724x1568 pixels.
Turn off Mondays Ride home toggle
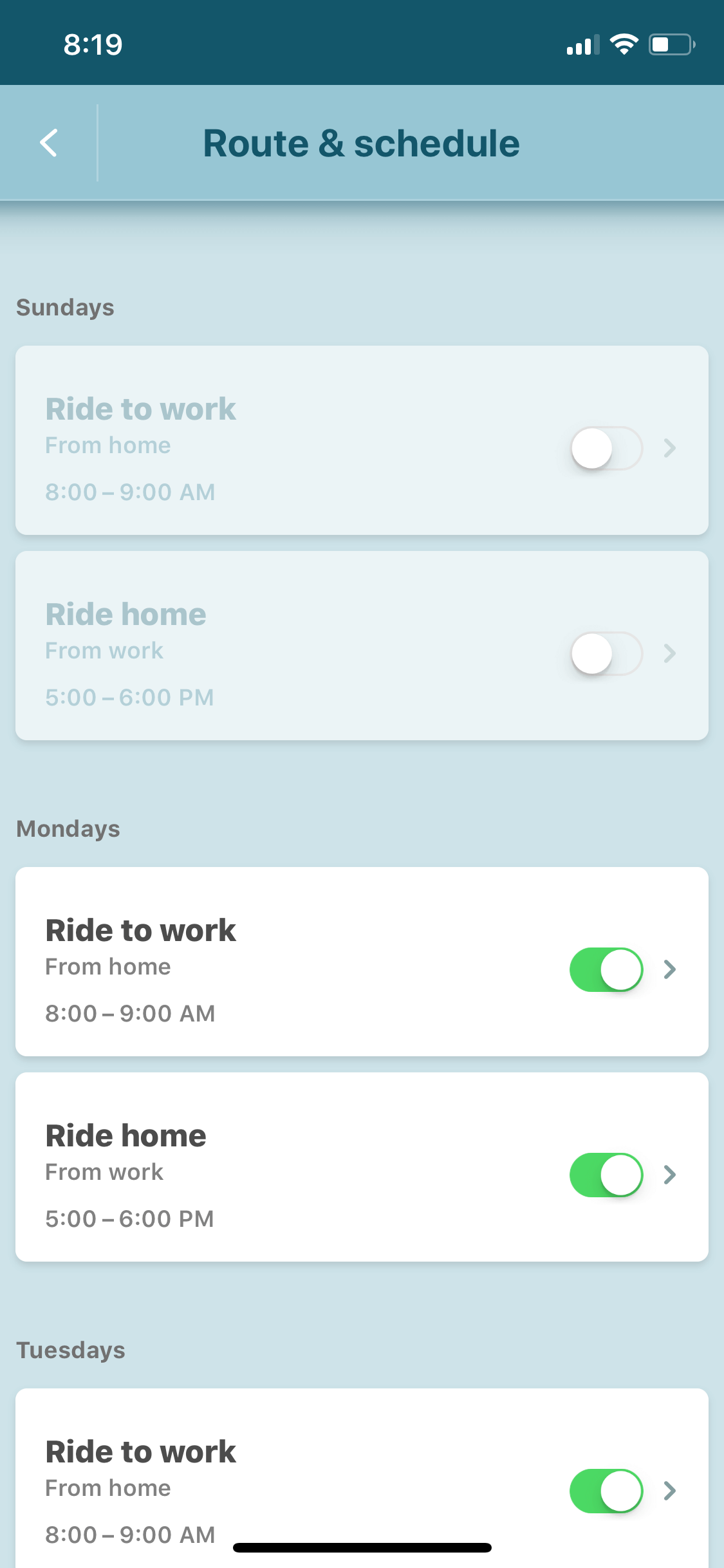606,1175
